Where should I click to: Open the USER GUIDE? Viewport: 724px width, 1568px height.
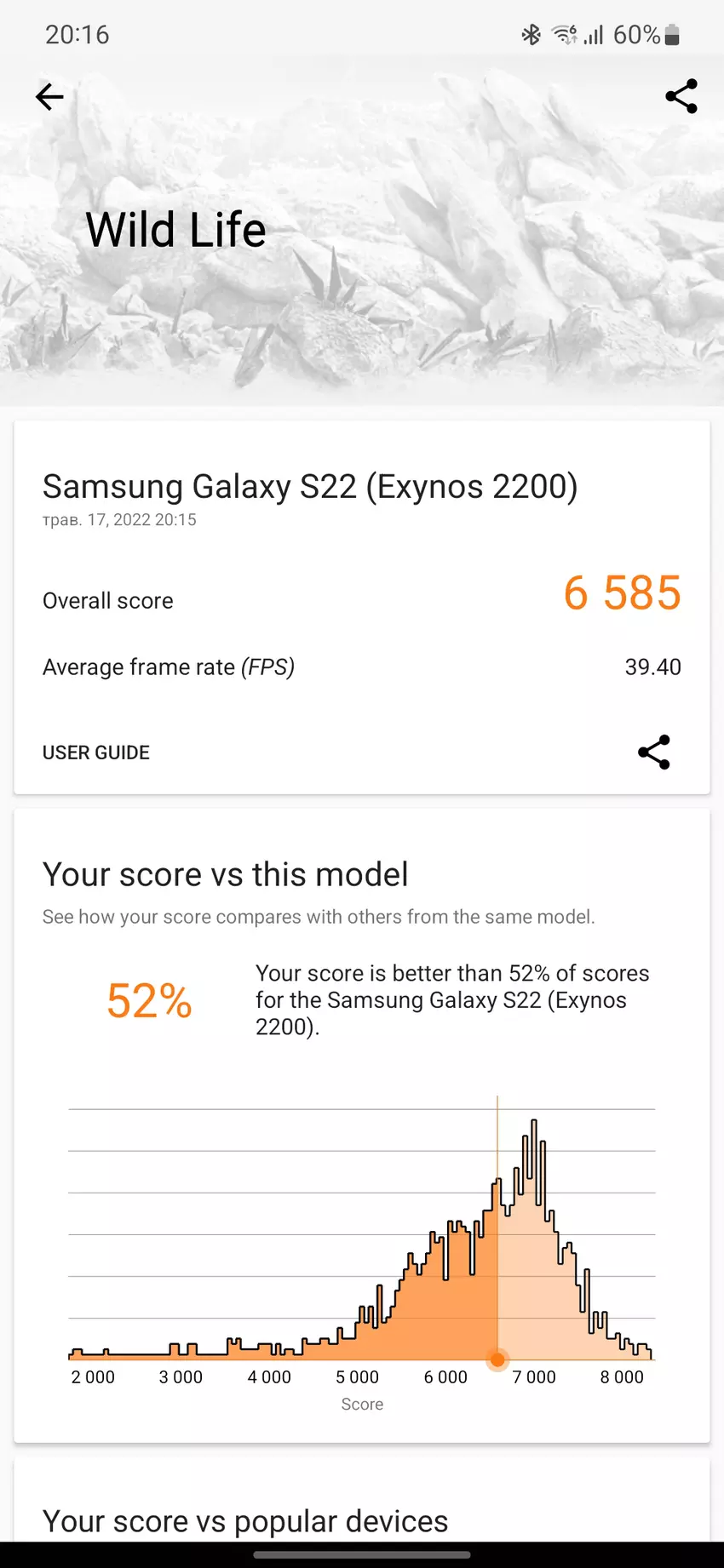click(x=96, y=753)
